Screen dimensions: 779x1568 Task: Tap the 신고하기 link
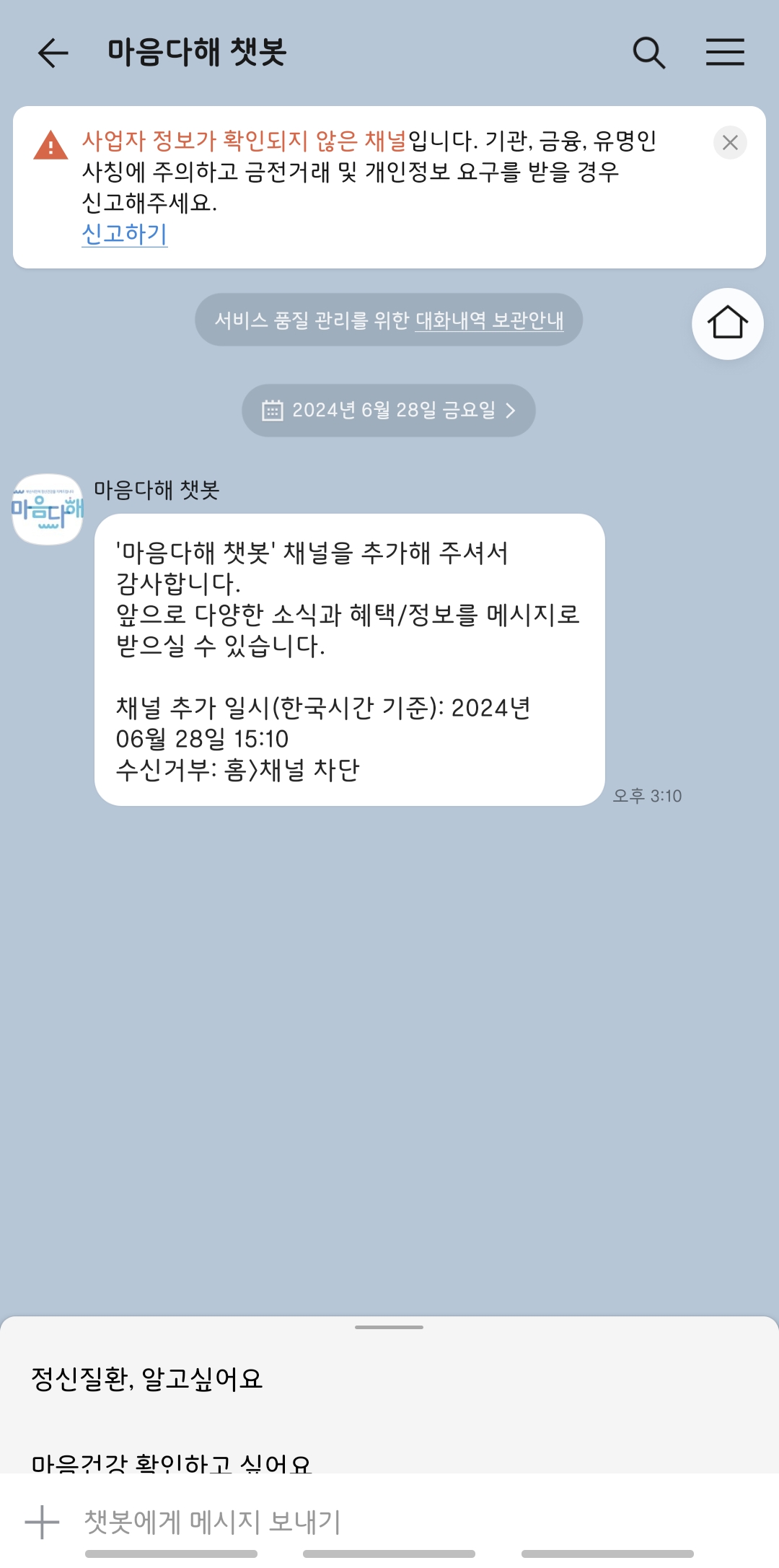pyautogui.click(x=125, y=234)
